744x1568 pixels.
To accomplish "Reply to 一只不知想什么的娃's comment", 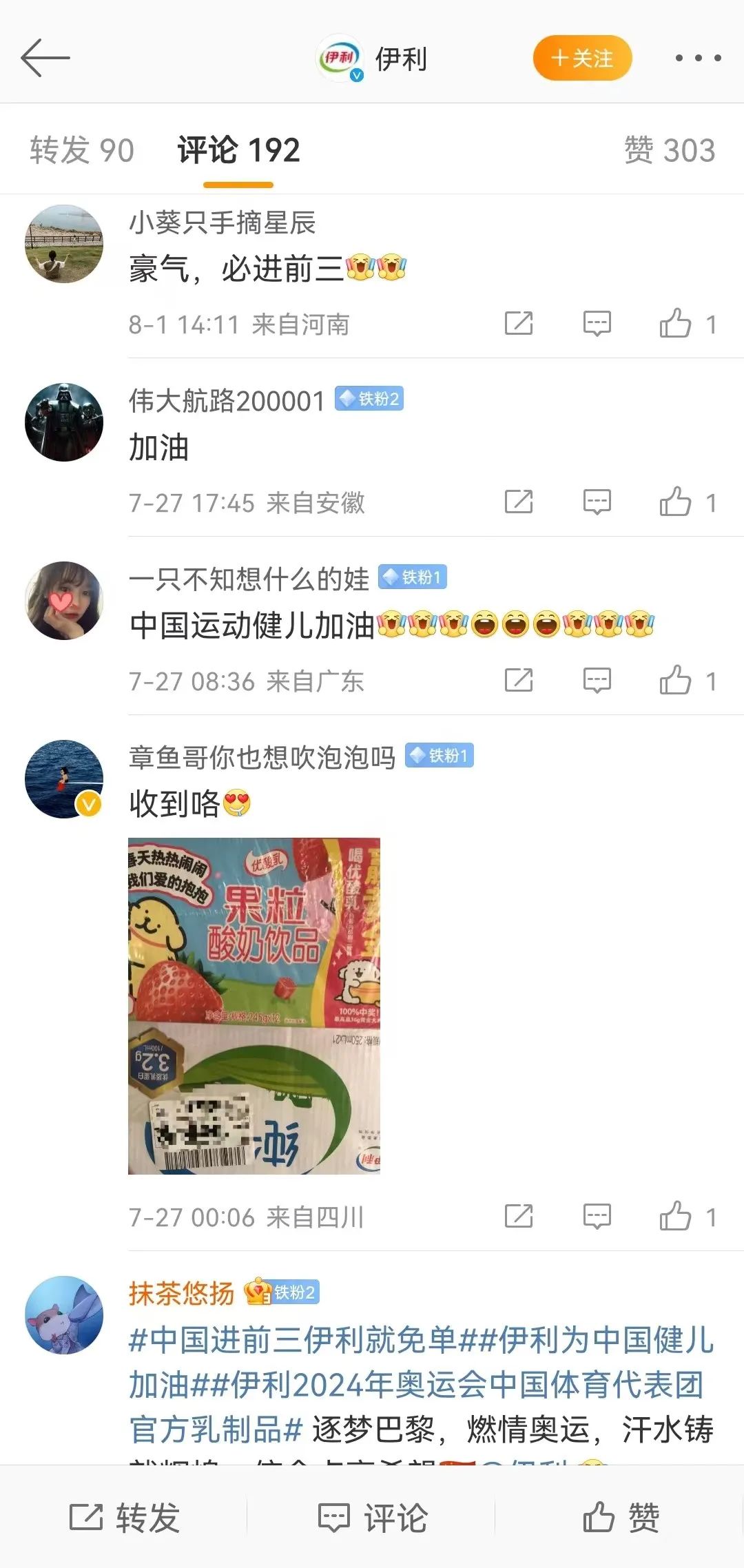I will (597, 680).
